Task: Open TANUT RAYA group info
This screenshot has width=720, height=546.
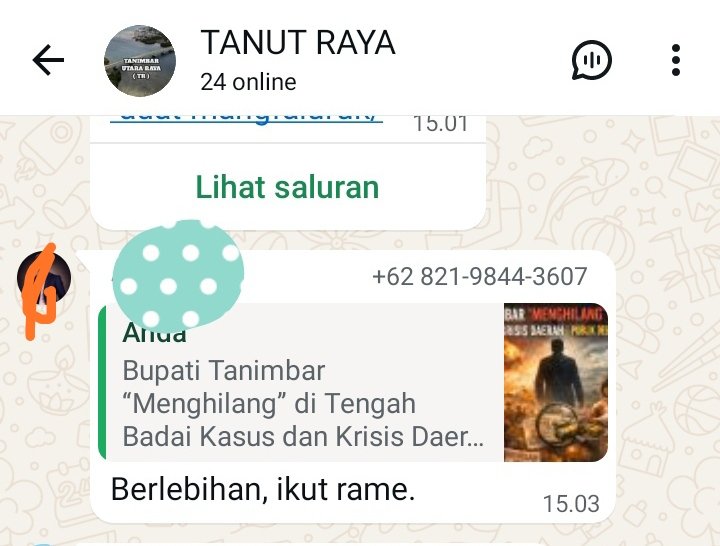Action: click(x=297, y=58)
